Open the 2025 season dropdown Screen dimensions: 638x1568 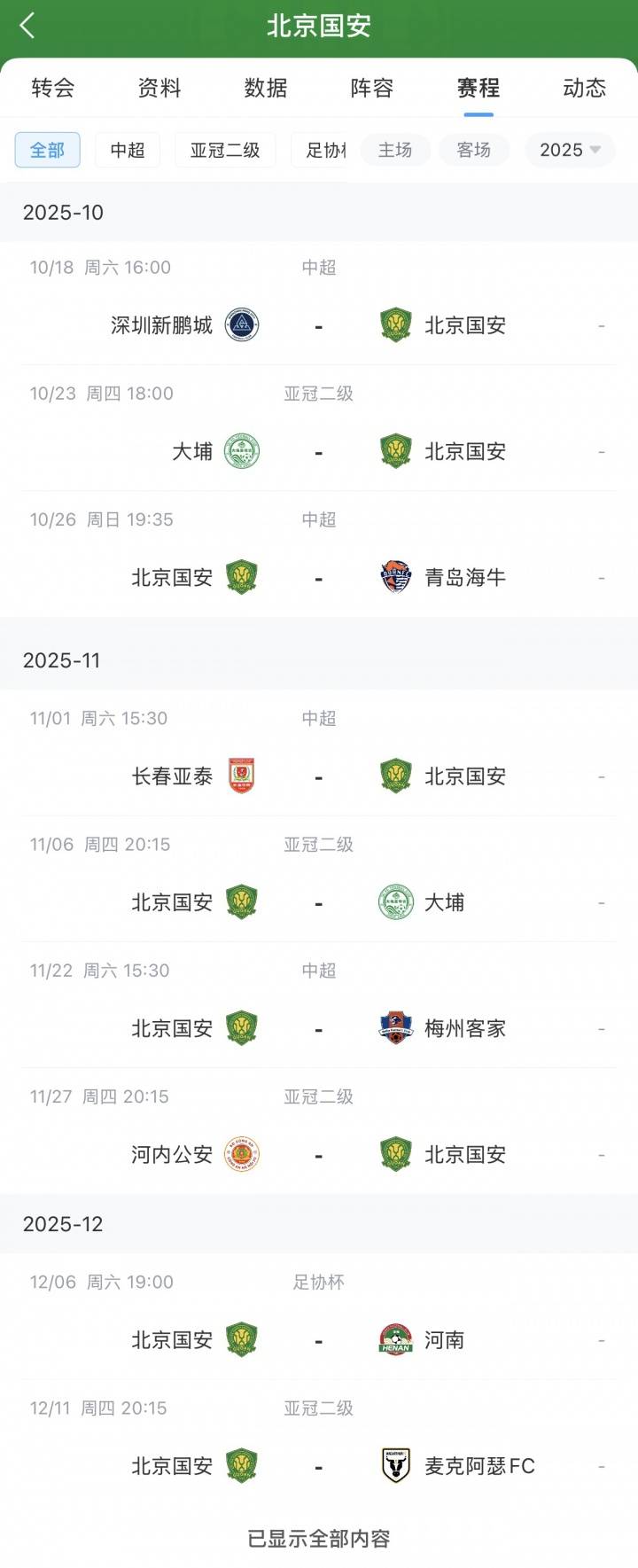(x=570, y=150)
